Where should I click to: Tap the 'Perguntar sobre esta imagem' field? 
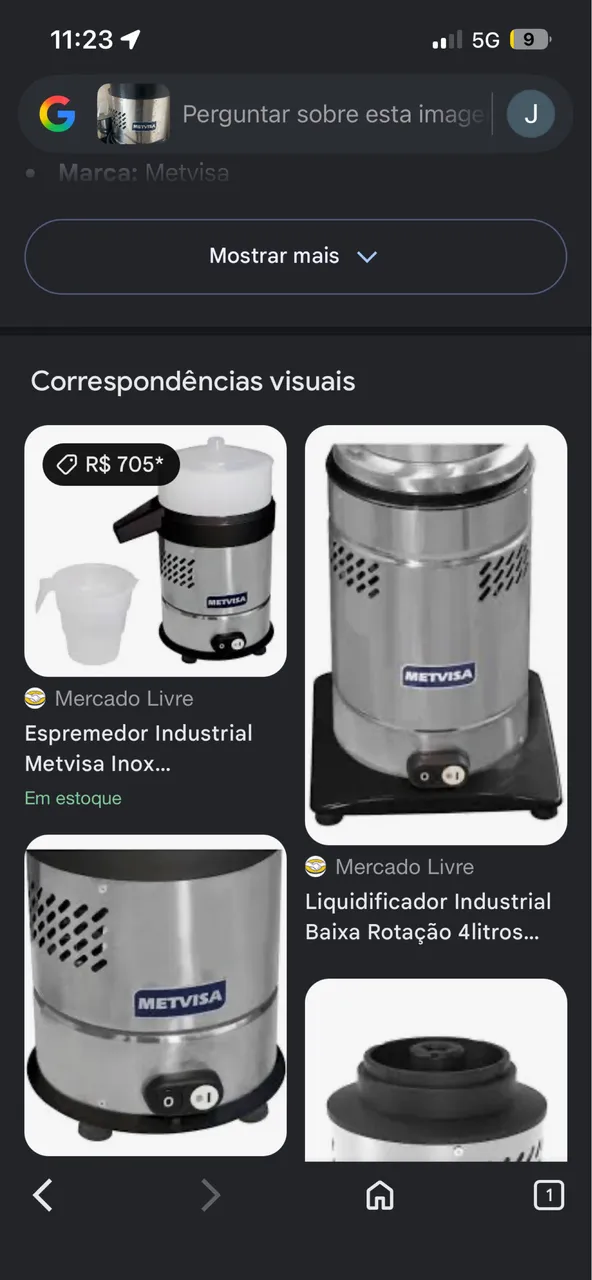click(x=333, y=114)
